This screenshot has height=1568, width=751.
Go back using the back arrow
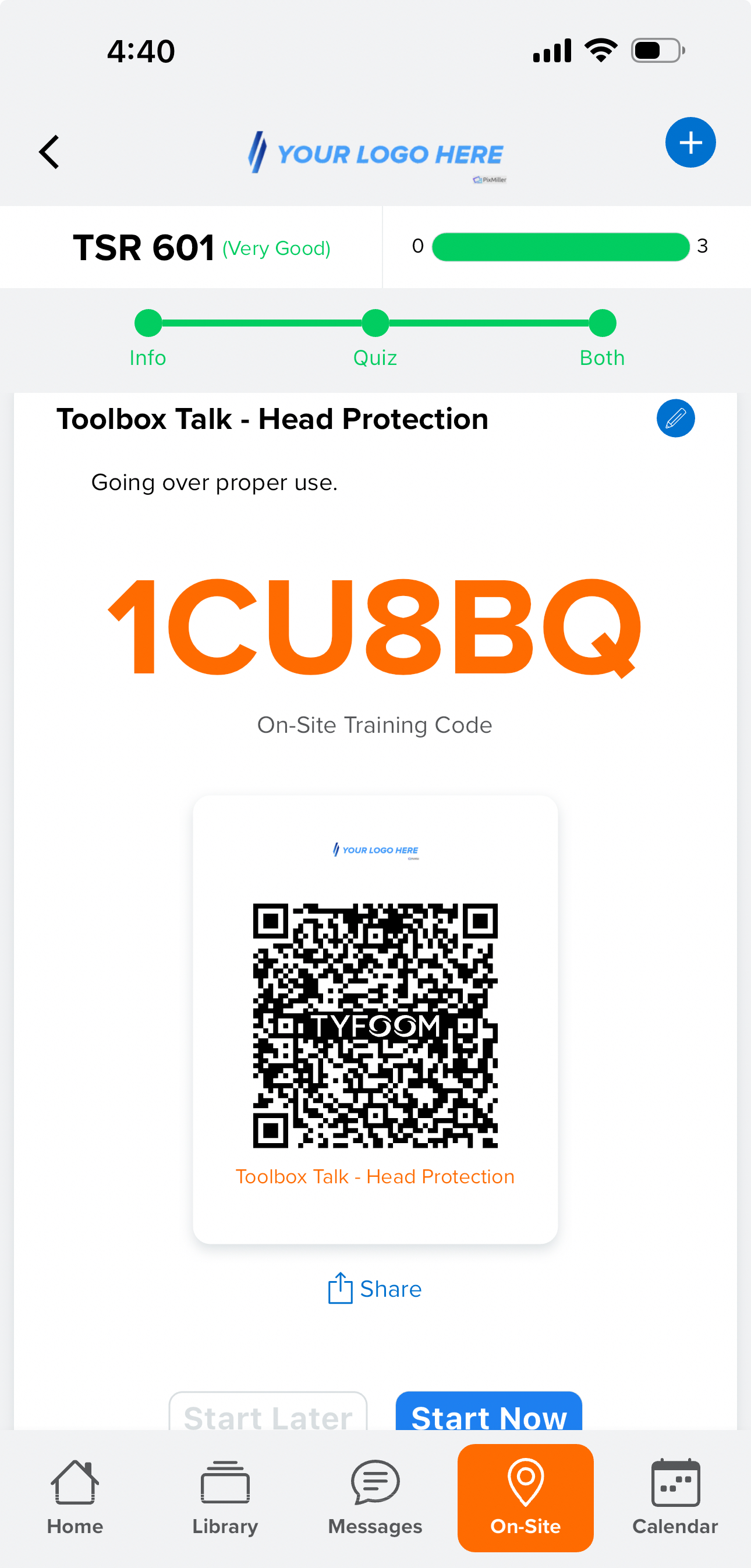tap(49, 151)
